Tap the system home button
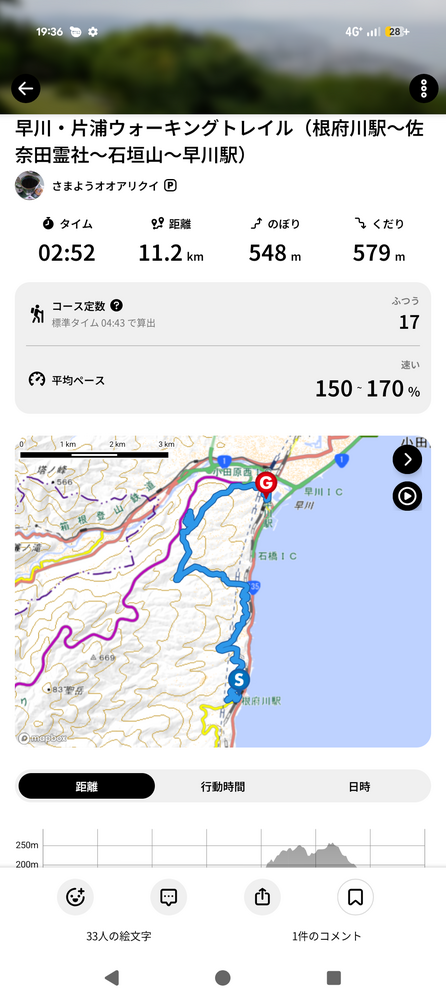The image size is (446, 1000). (223, 977)
